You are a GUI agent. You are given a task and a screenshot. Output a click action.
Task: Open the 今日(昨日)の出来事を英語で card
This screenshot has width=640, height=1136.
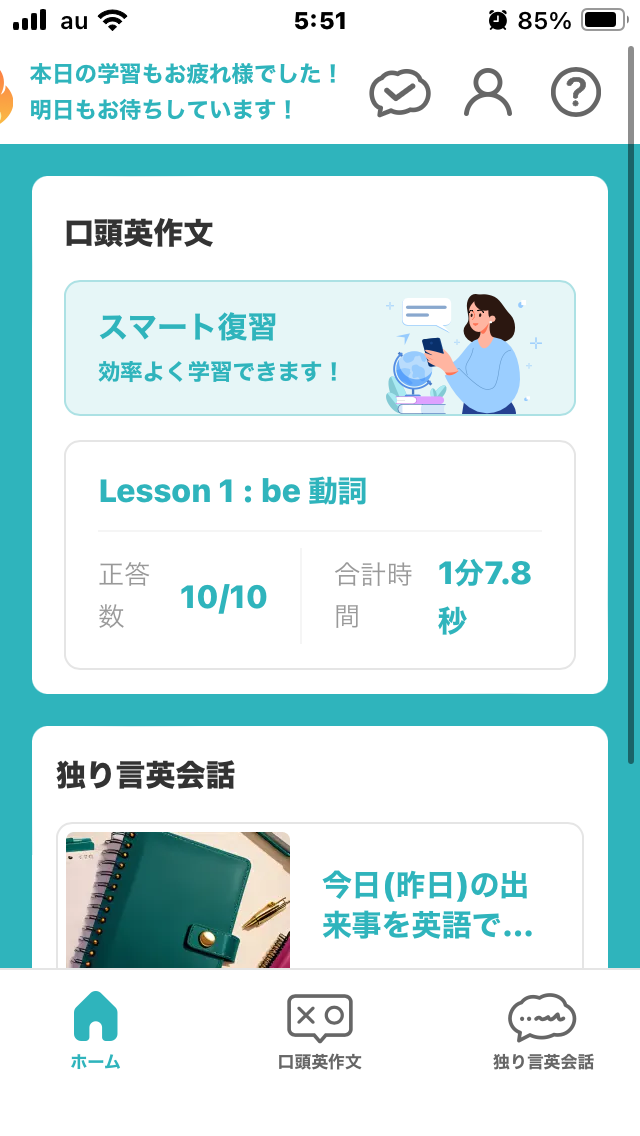pos(320,896)
